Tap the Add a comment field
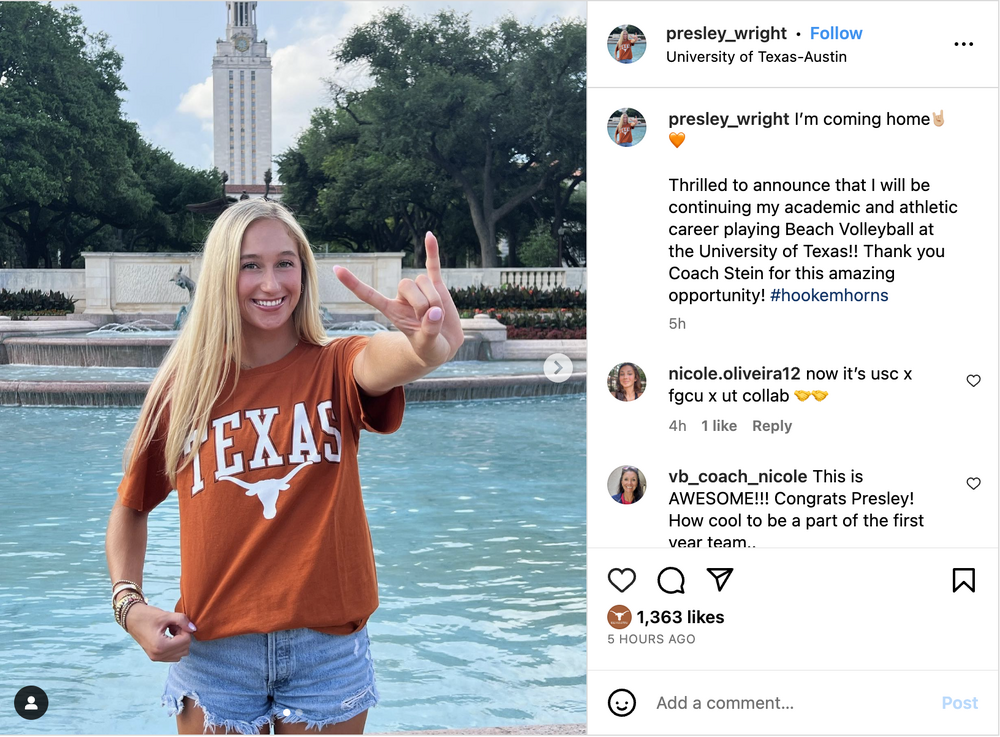Screen dimensions: 1000x737 780,703
